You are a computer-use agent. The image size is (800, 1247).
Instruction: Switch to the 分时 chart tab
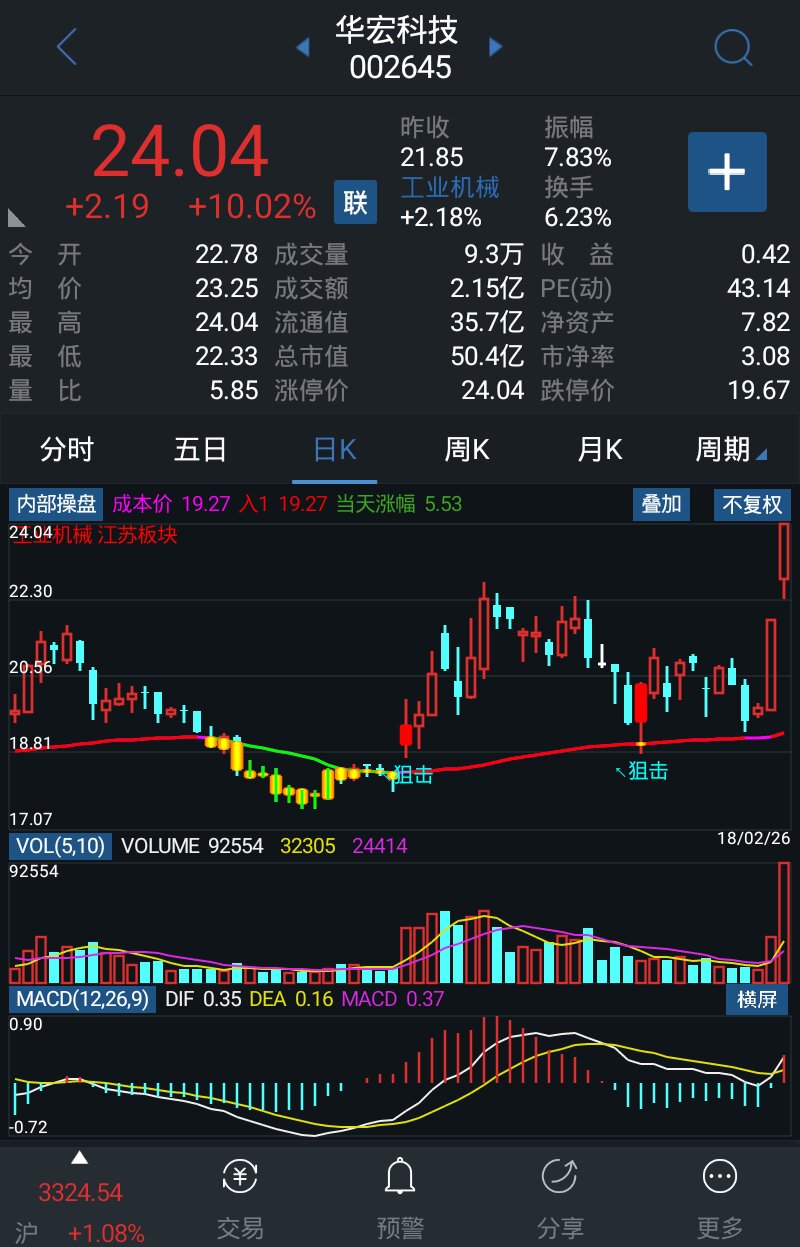[66, 450]
